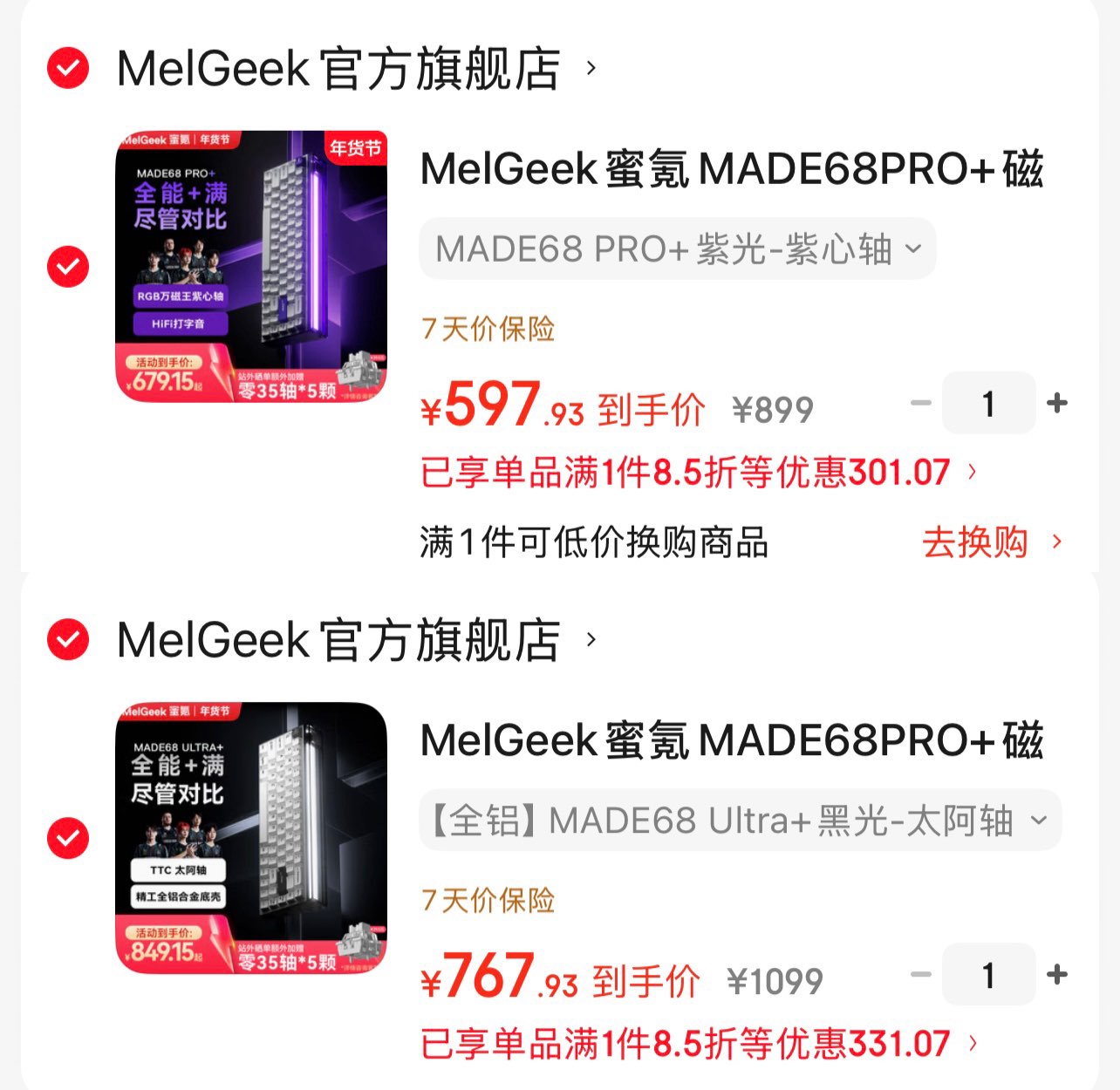Change variant 【全铝】MADE68 Ultra+ 黑光-太阿轴
The height and width of the screenshot is (1090, 1120).
click(x=740, y=821)
